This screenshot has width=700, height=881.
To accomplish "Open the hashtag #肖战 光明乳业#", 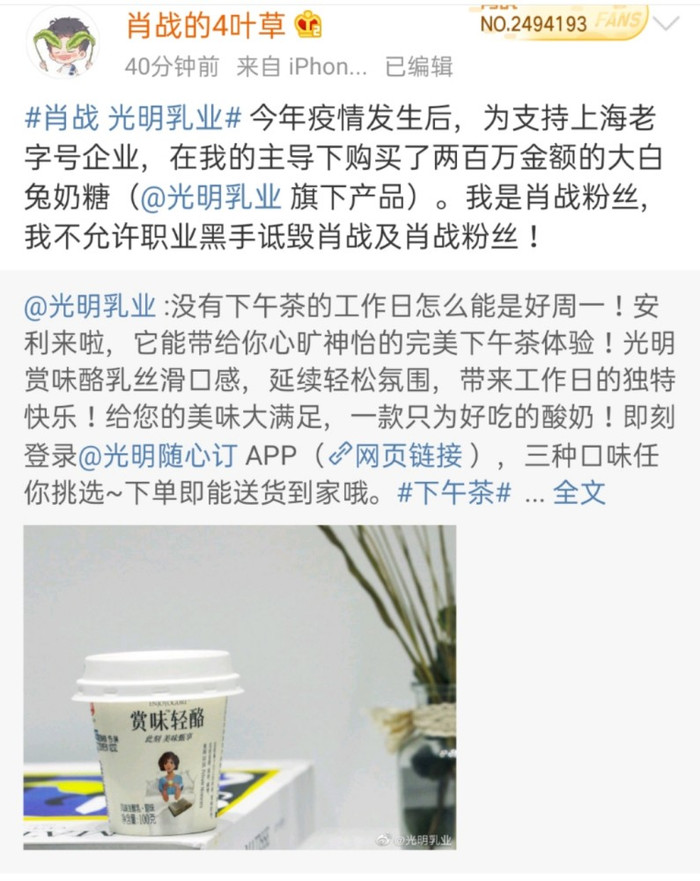I will click(x=133, y=119).
